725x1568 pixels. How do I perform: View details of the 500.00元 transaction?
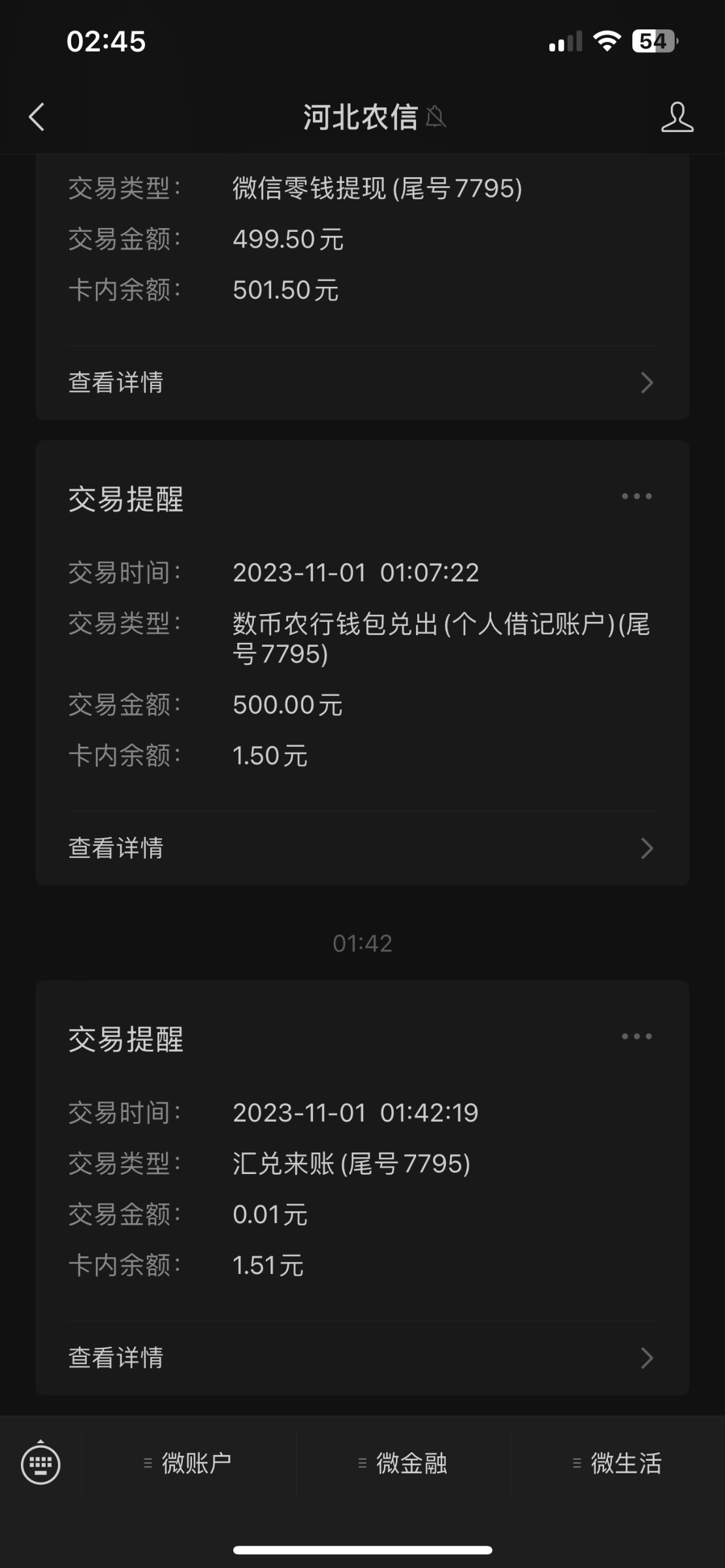point(362,848)
